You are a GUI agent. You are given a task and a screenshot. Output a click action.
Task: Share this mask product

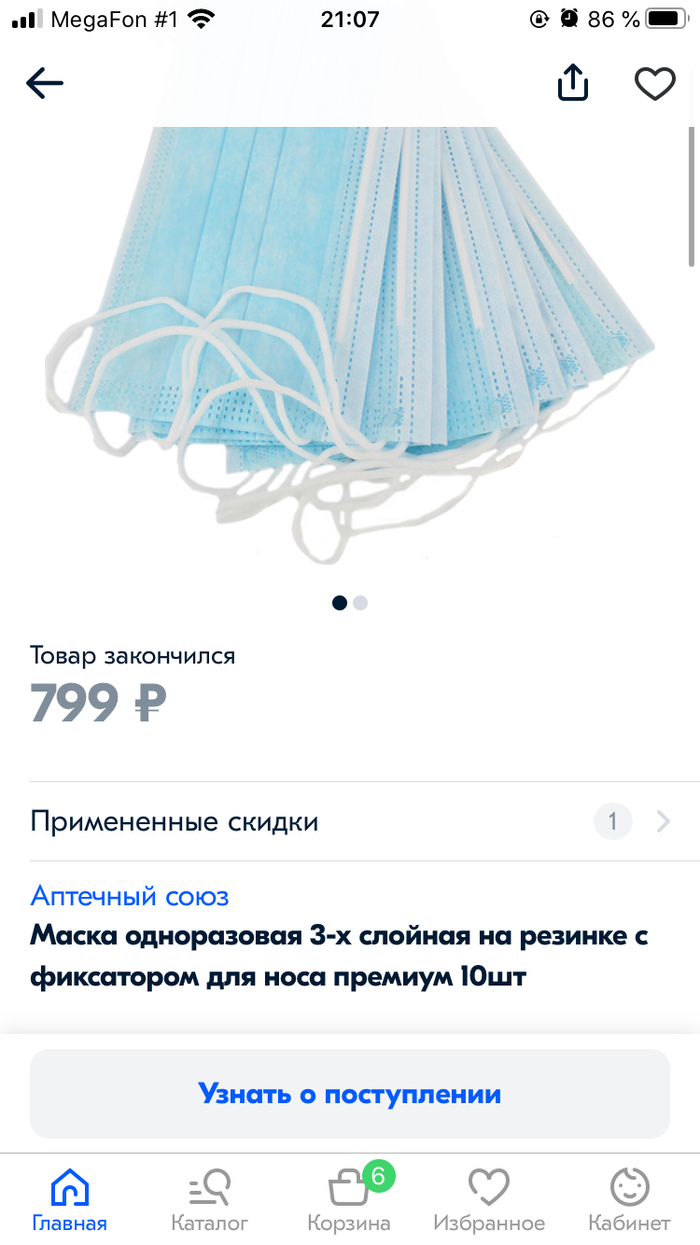pos(572,83)
